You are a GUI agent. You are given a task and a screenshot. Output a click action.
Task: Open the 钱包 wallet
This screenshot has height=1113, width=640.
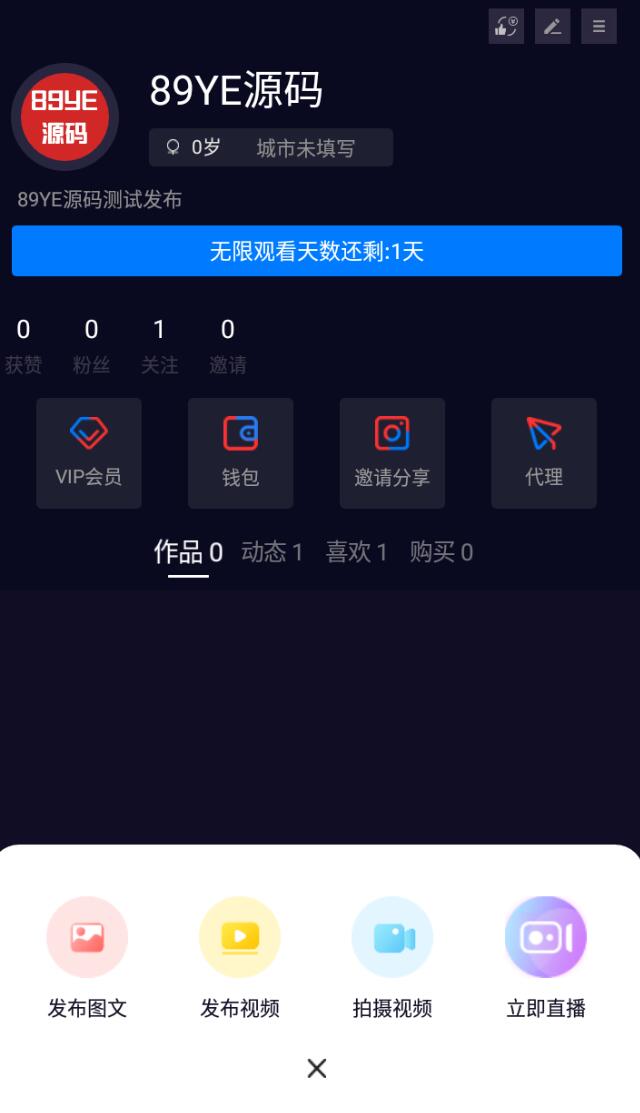point(240,453)
